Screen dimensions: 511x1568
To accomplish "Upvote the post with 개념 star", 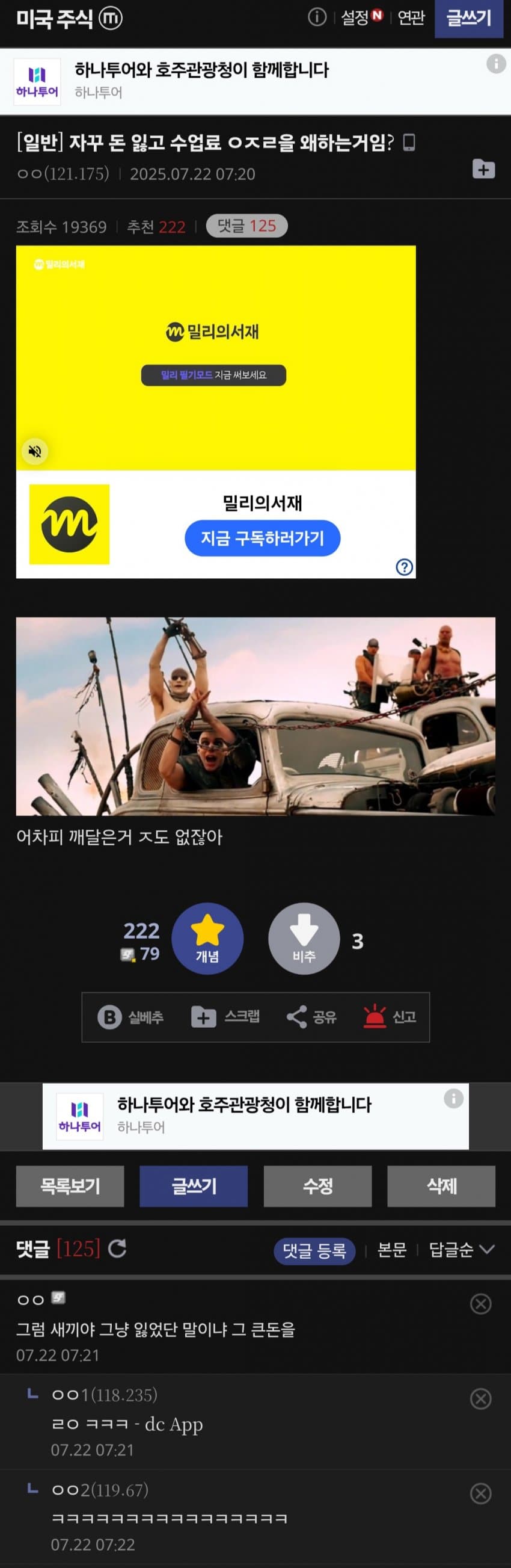I will 207,938.
